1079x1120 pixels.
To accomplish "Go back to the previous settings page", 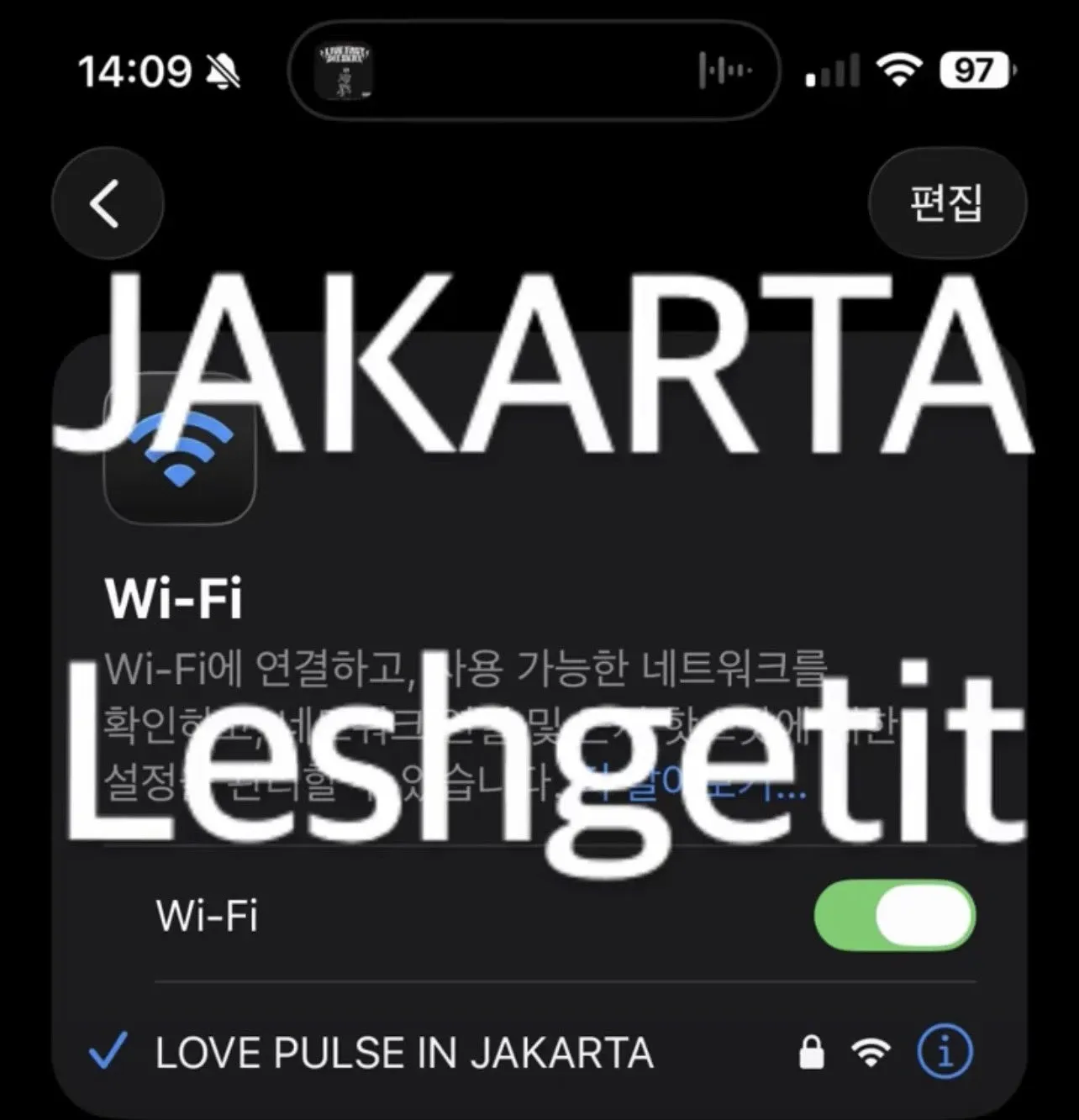I will coord(108,203).
